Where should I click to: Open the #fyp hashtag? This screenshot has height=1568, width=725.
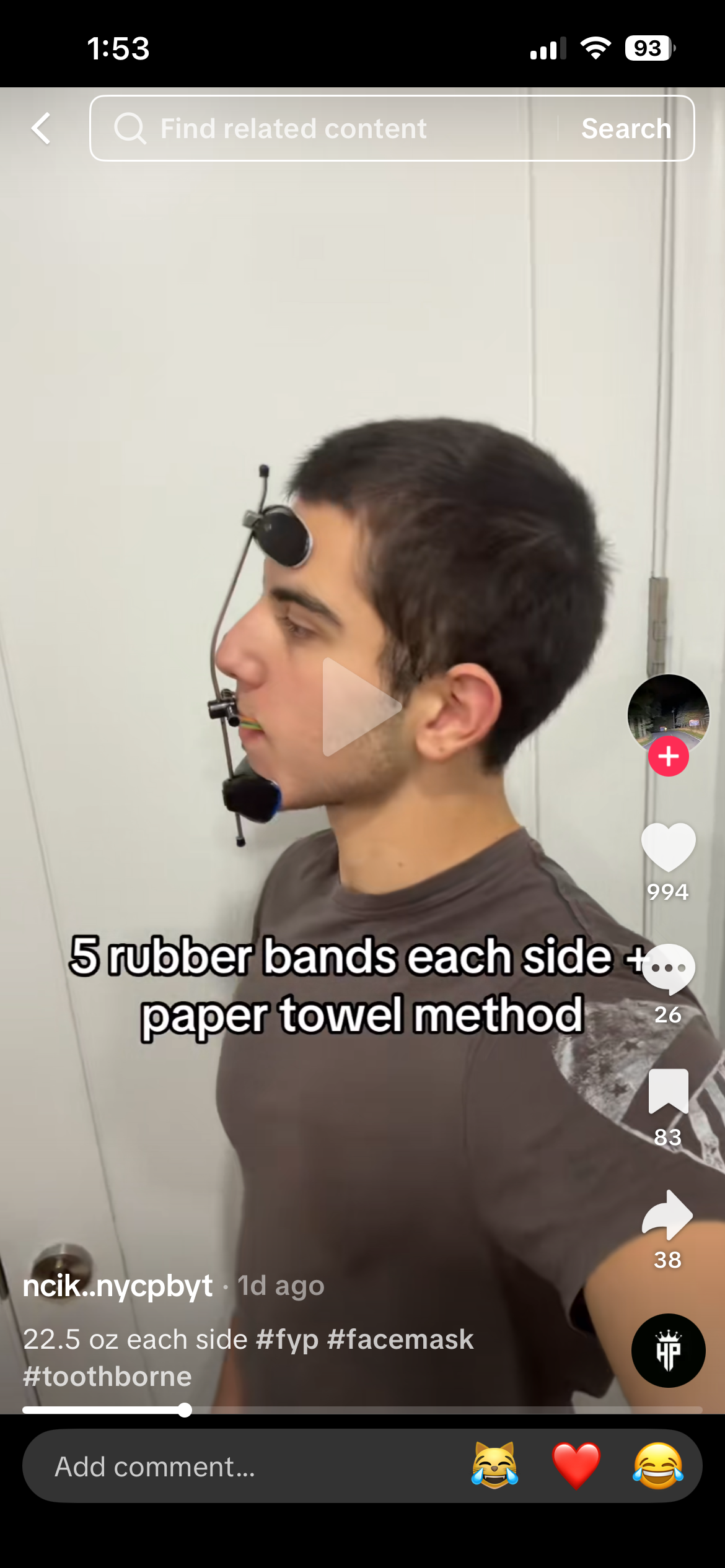click(287, 1339)
